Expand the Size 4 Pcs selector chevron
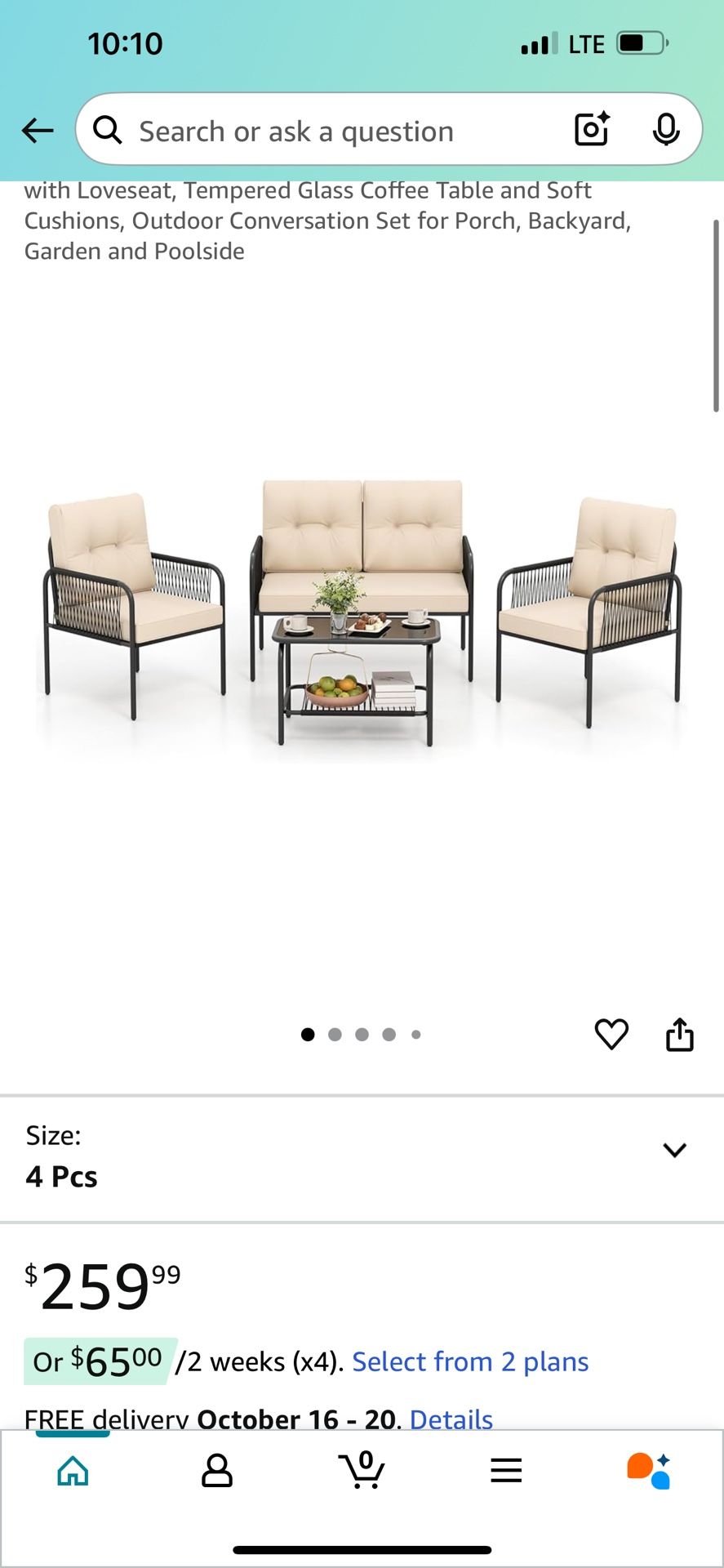724x1568 pixels. (x=675, y=1149)
